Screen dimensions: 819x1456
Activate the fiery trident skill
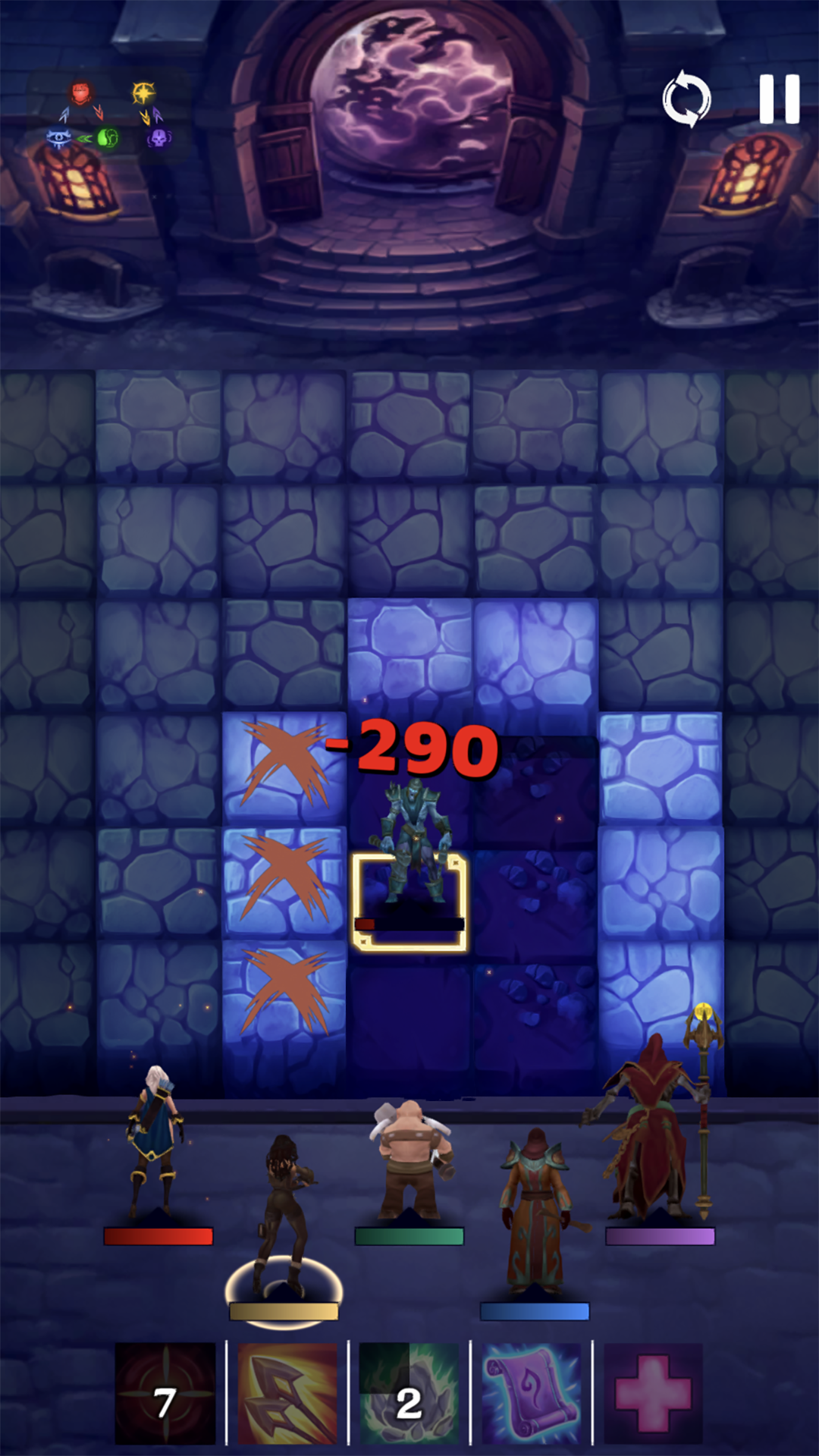pos(287,1394)
